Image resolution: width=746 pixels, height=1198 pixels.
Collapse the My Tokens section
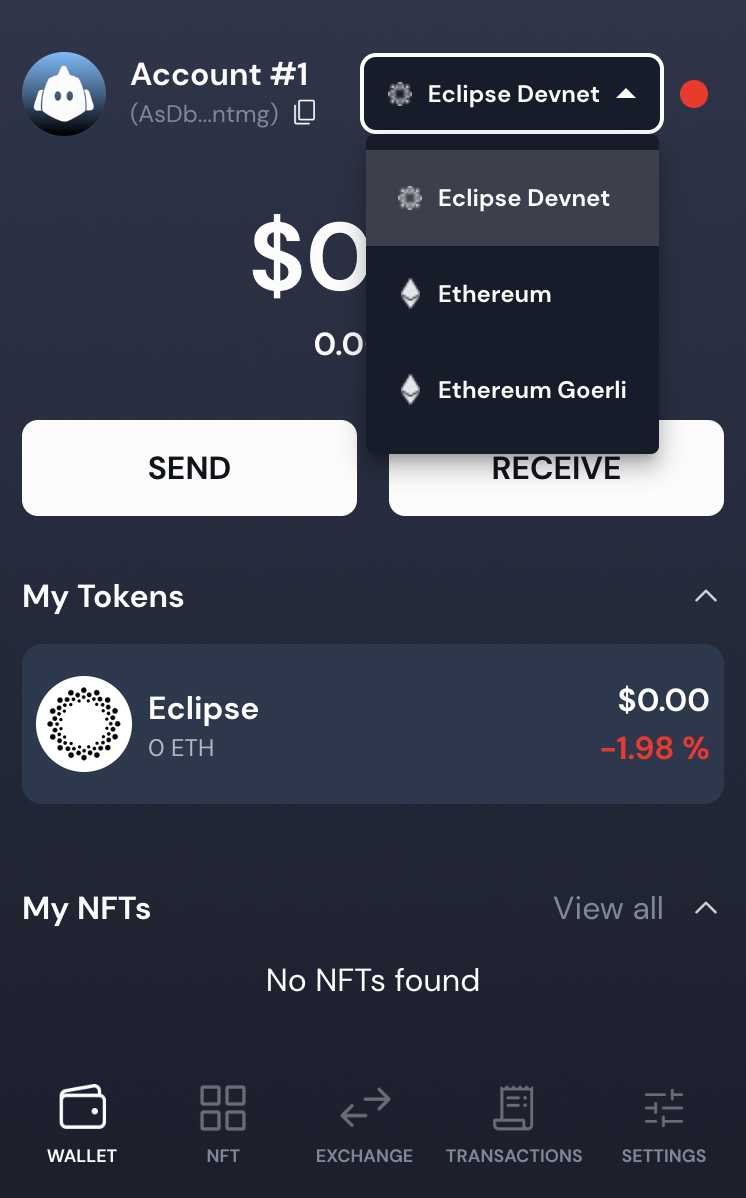(x=705, y=596)
